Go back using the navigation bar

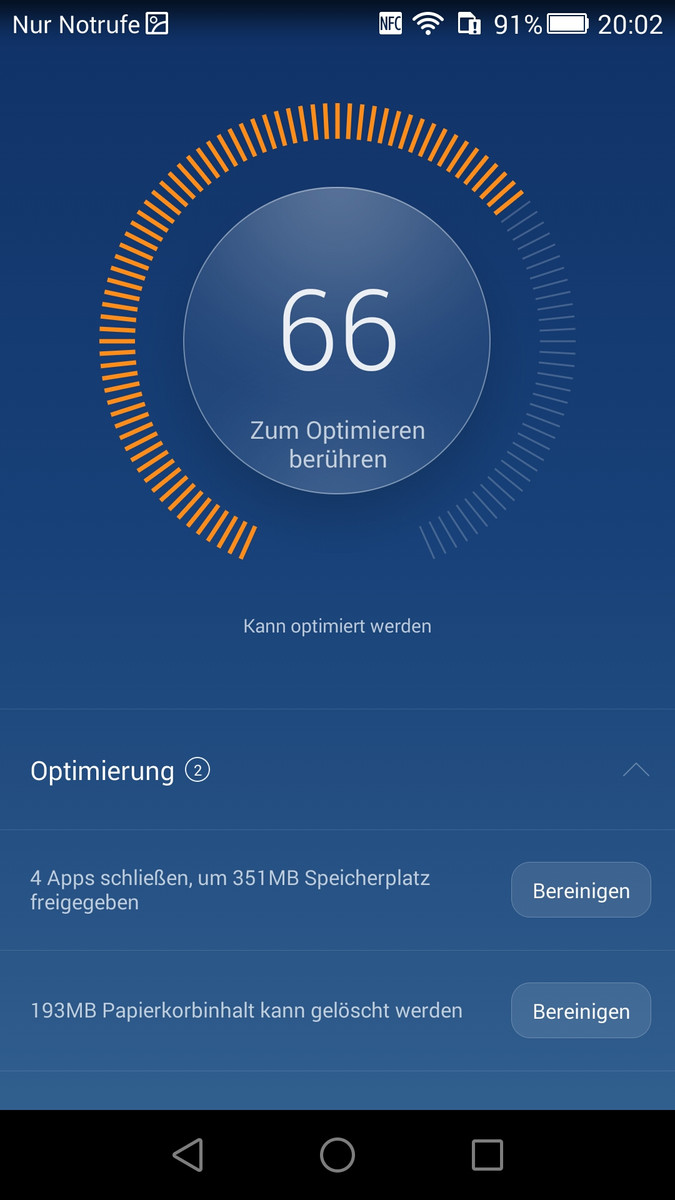[188, 1154]
